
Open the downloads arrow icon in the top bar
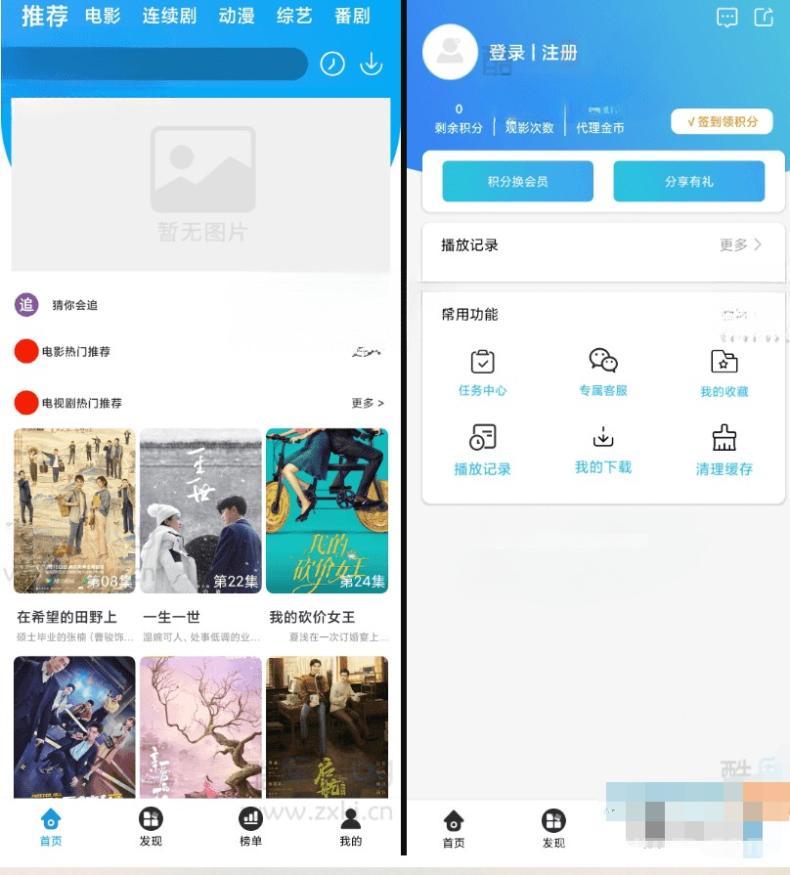point(371,64)
